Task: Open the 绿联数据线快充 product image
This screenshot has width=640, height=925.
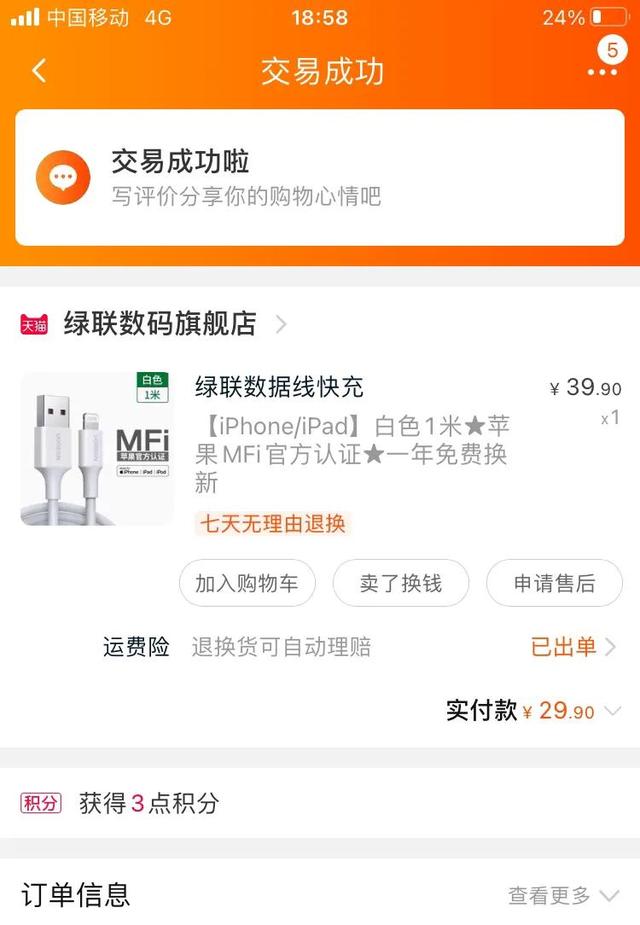Action: 96,448
